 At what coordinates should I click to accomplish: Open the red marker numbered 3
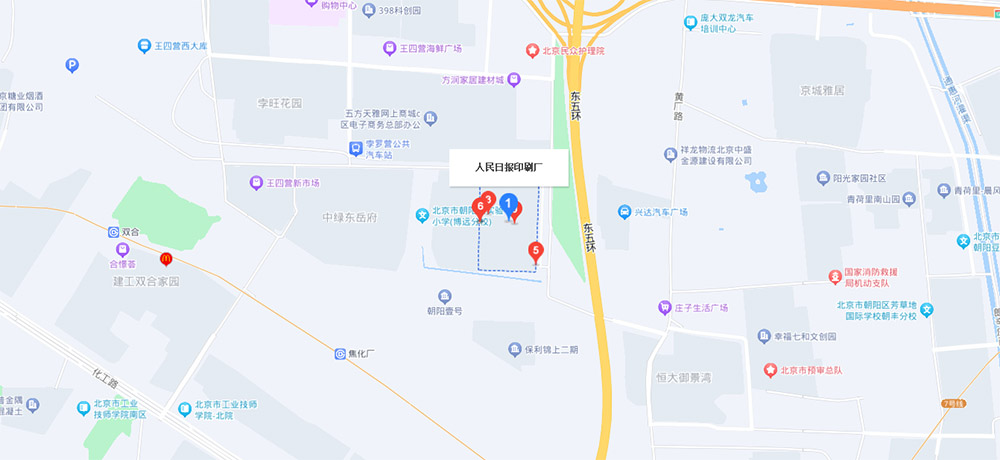point(489,198)
